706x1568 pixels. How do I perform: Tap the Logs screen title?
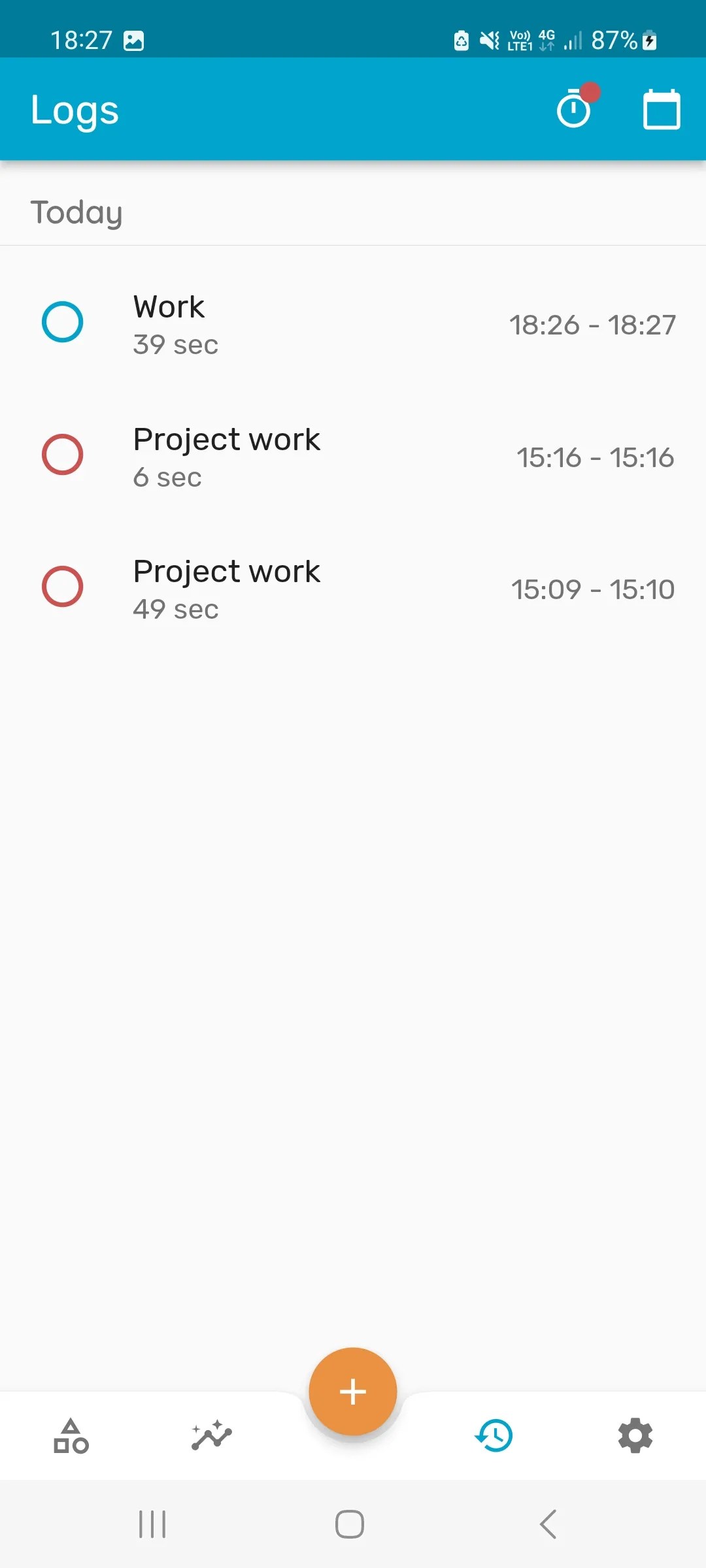(75, 109)
